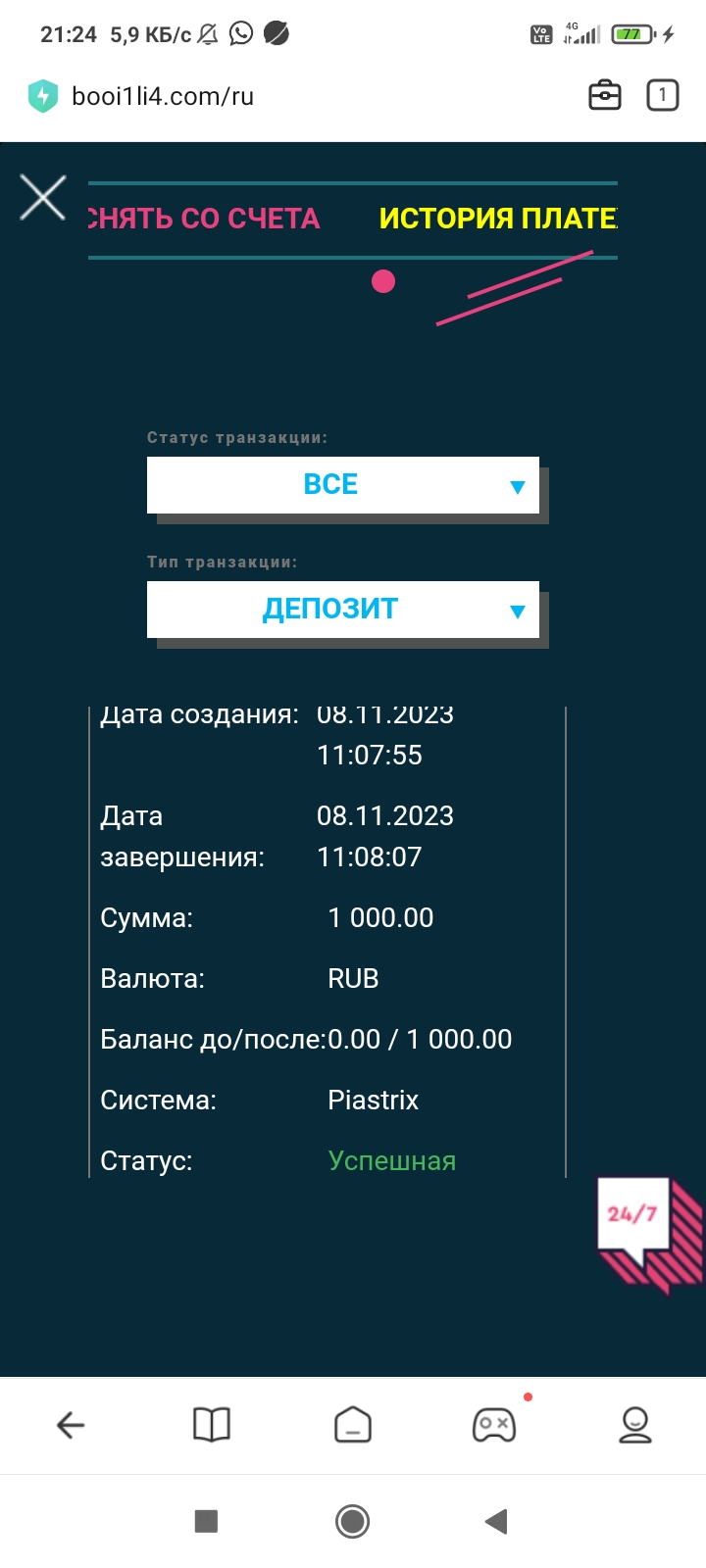
Task: Select the «История платежей» tab
Action: 498,219
